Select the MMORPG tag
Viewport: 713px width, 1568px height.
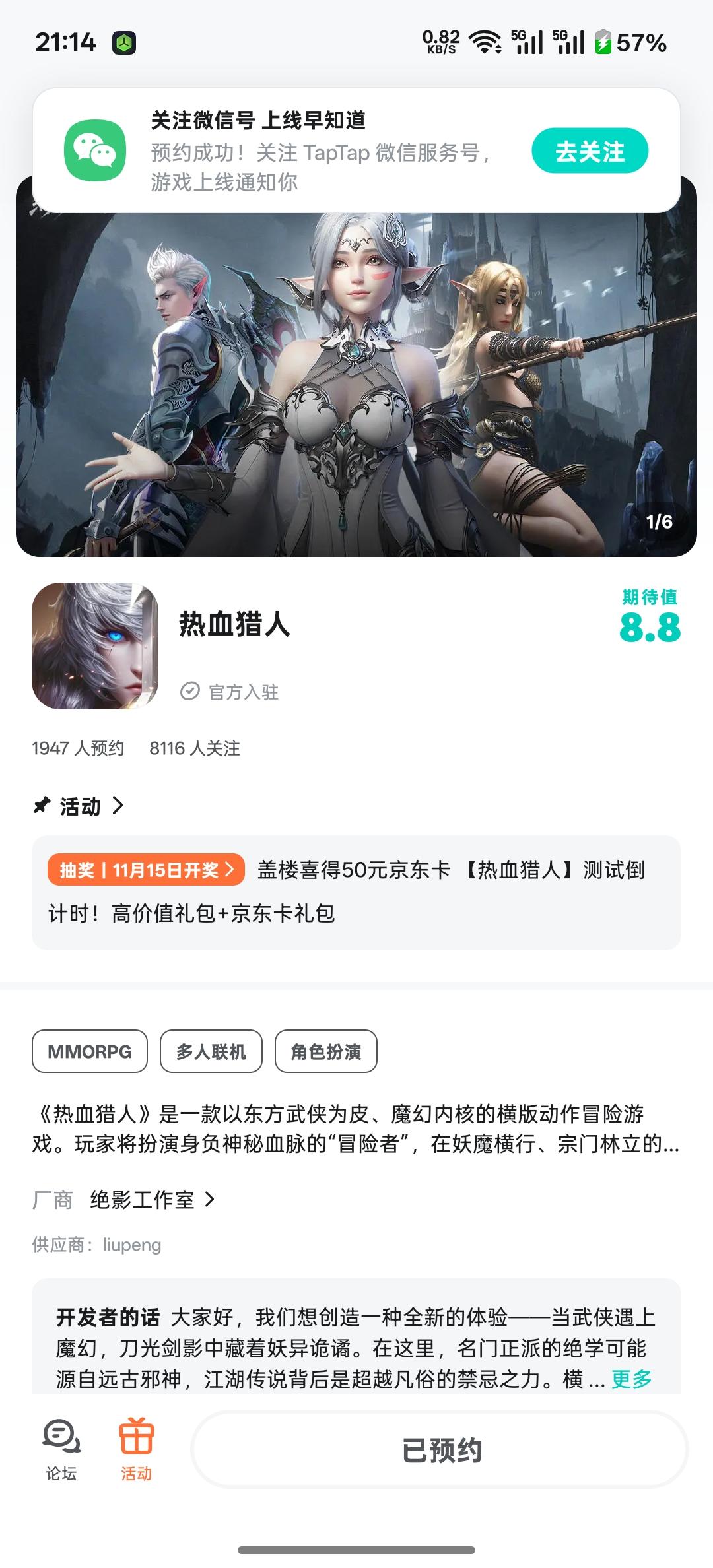[89, 1051]
